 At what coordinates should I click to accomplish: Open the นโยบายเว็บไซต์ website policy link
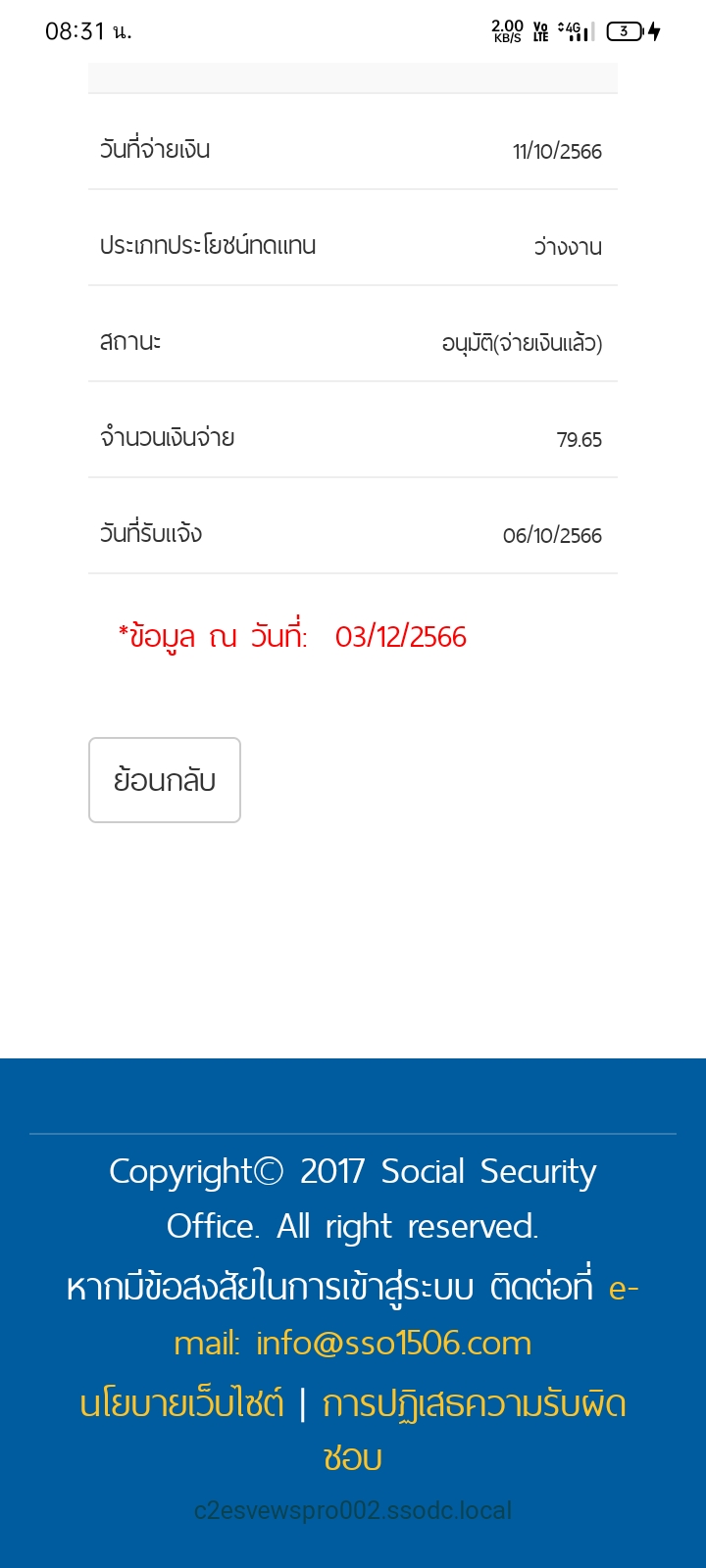click(x=181, y=1403)
